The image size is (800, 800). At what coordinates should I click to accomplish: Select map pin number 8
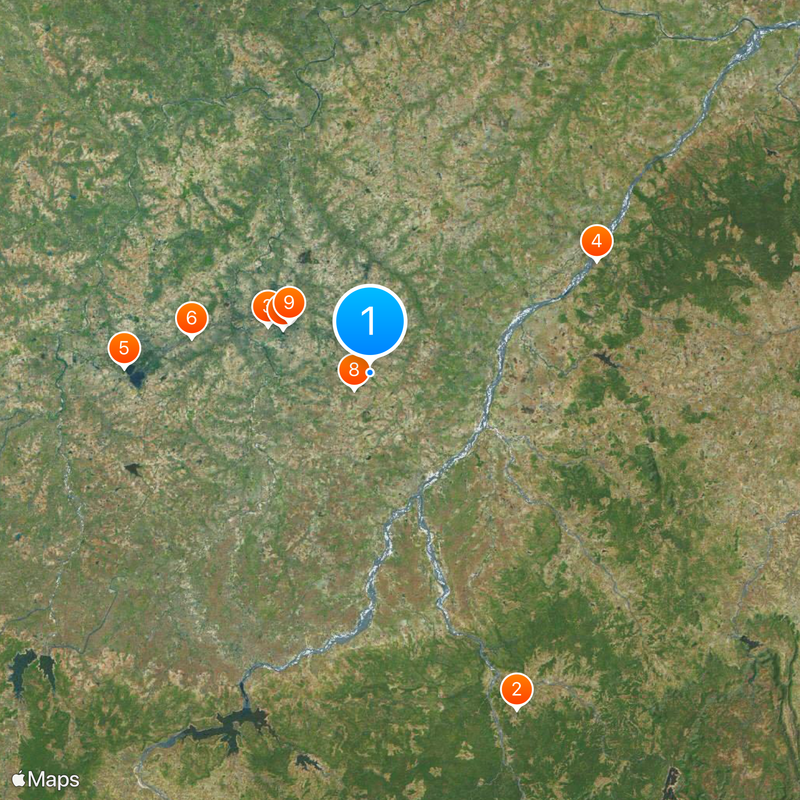[352, 370]
